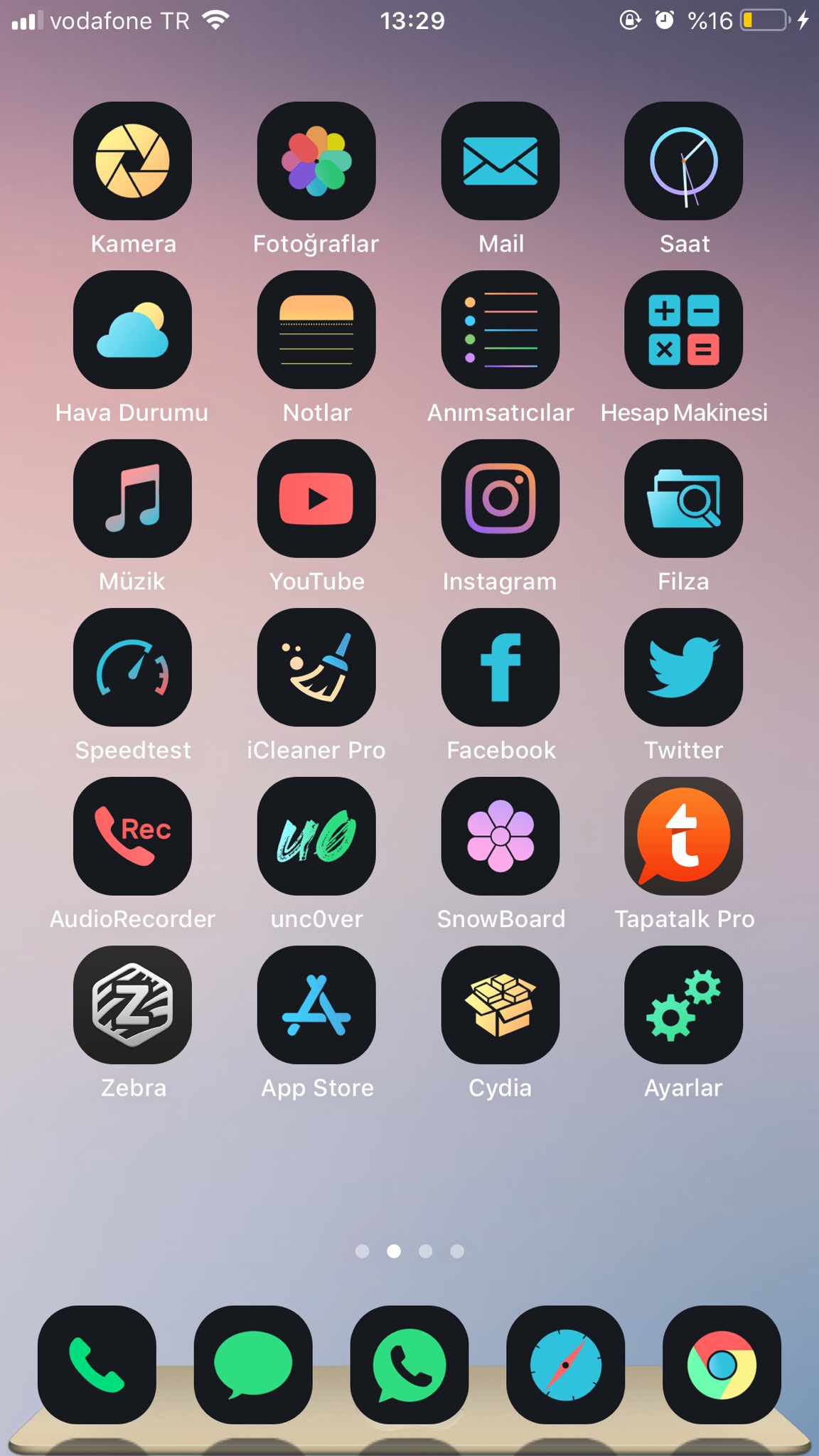Open iCleaner Pro
The width and height of the screenshot is (819, 1456).
tap(316, 667)
